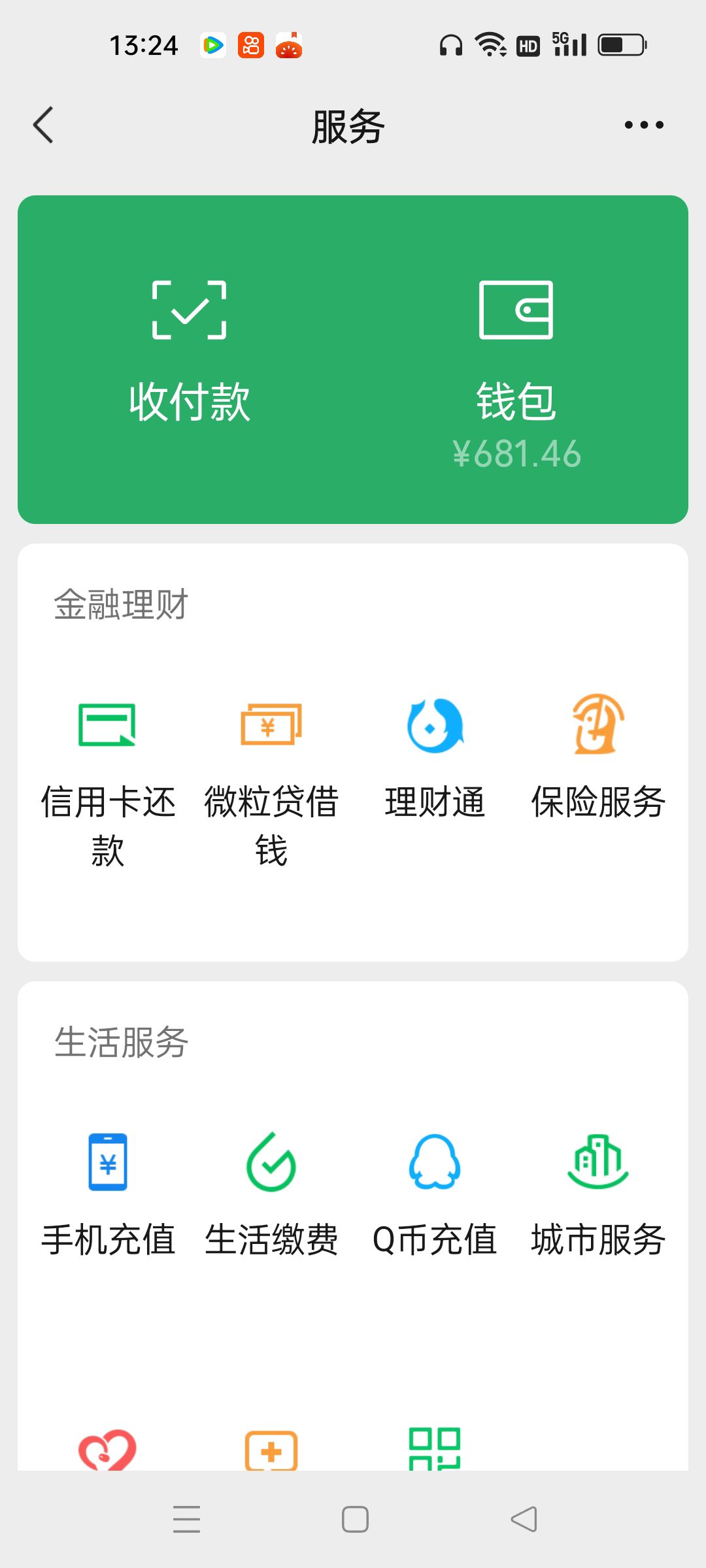Tap the system home button
This screenshot has height=1568, width=706.
coord(355,1519)
